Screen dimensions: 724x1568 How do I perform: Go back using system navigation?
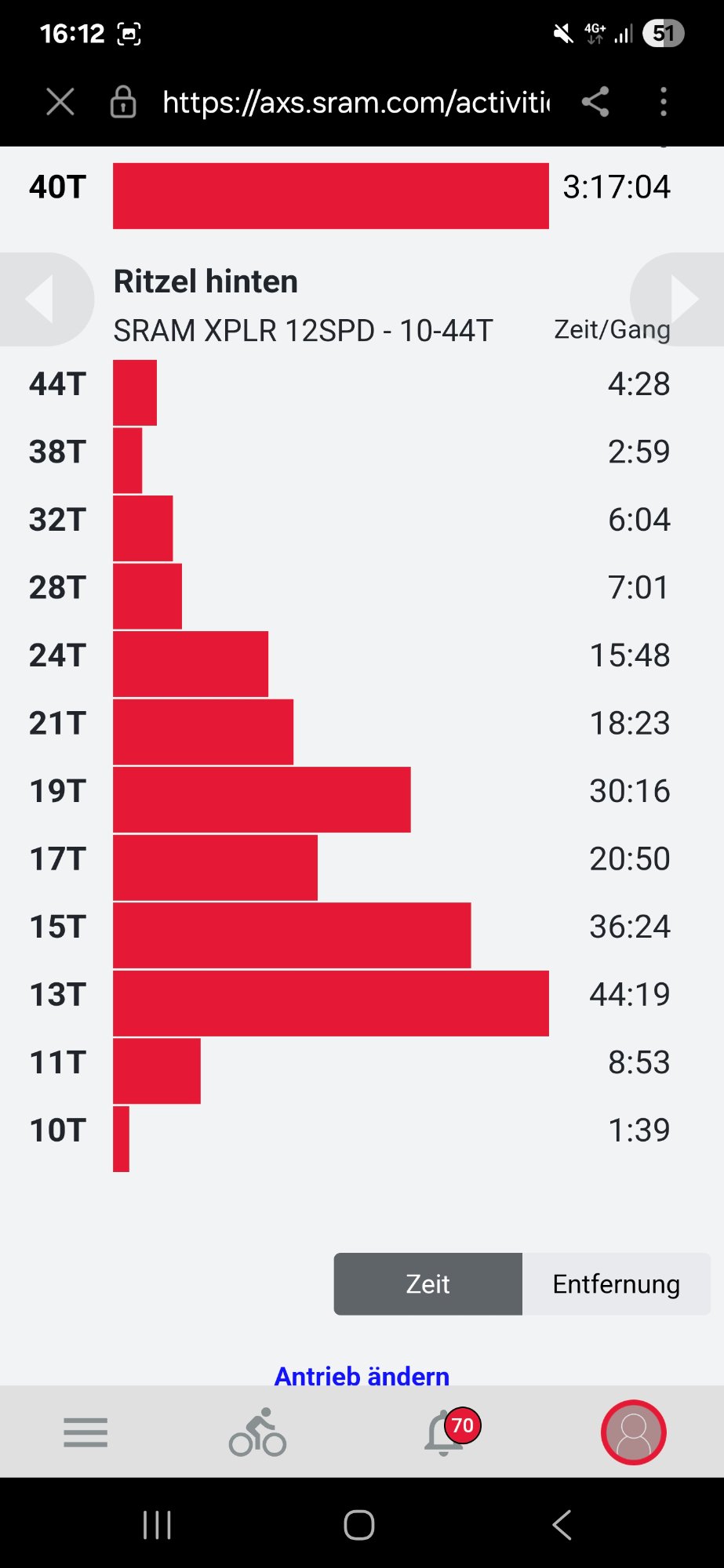pyautogui.click(x=562, y=1525)
